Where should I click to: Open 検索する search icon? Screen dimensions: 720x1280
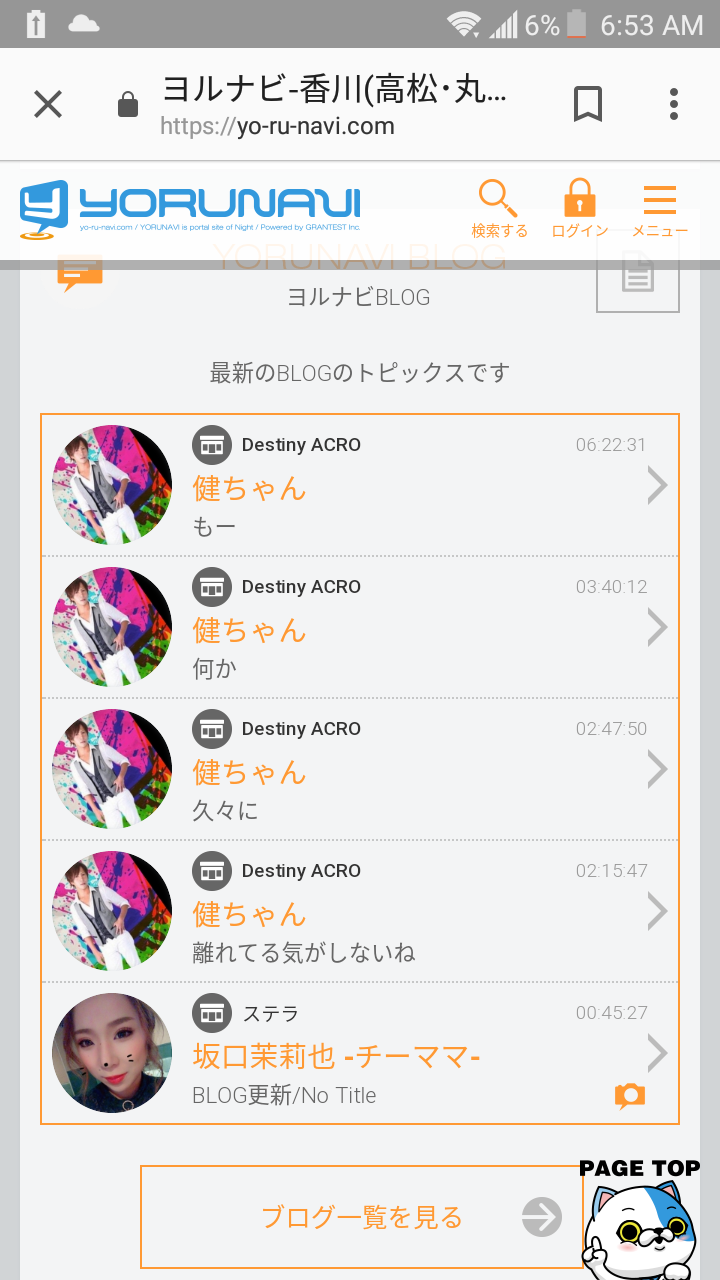pyautogui.click(x=499, y=209)
